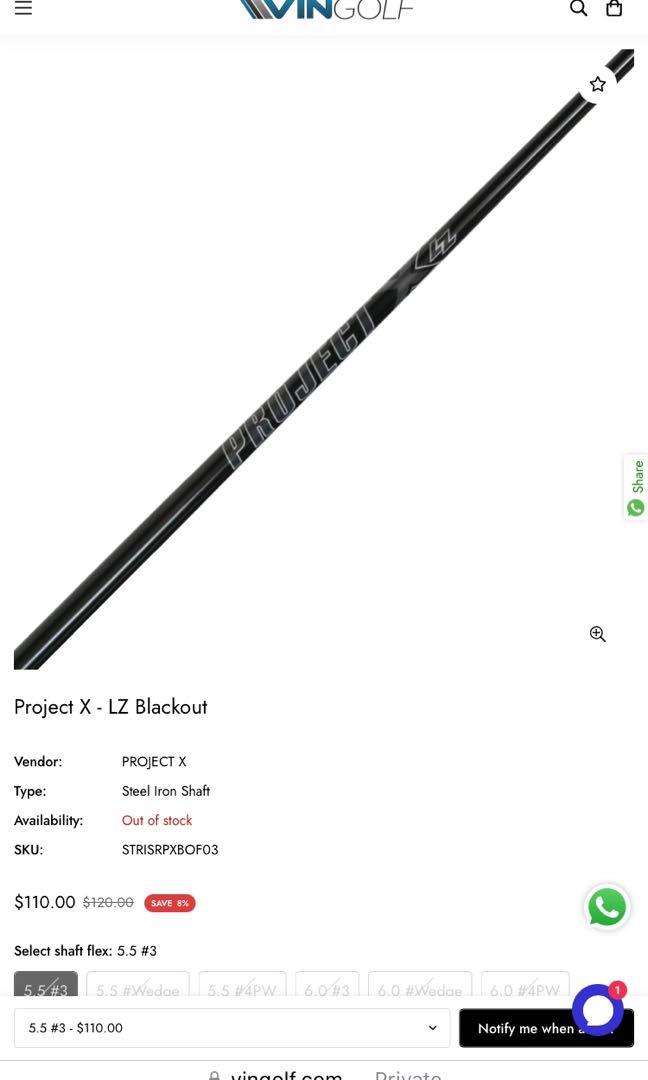Image resolution: width=648 pixels, height=1080 pixels.
Task: Open the live chat widget
Action: click(598, 1010)
